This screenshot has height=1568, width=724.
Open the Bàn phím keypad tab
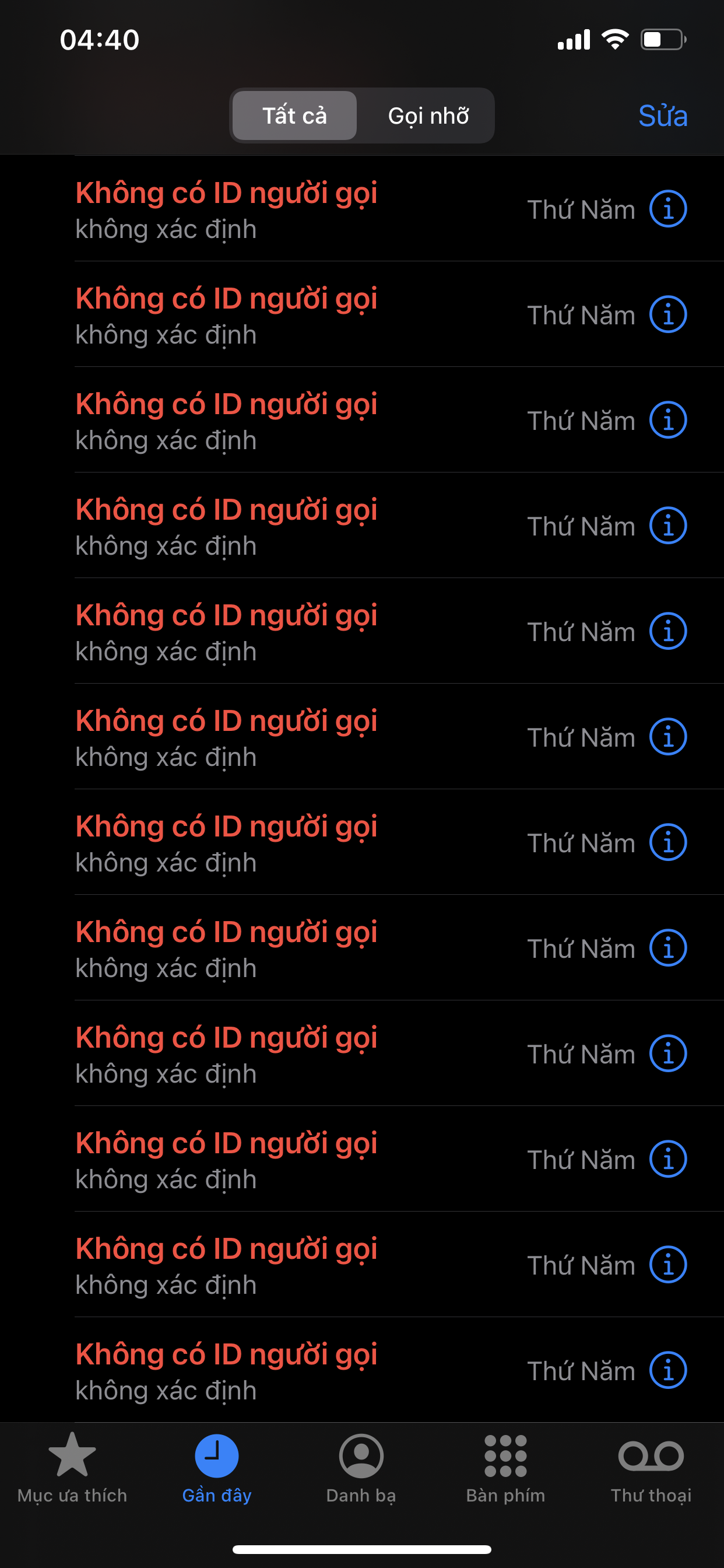pos(505,1468)
